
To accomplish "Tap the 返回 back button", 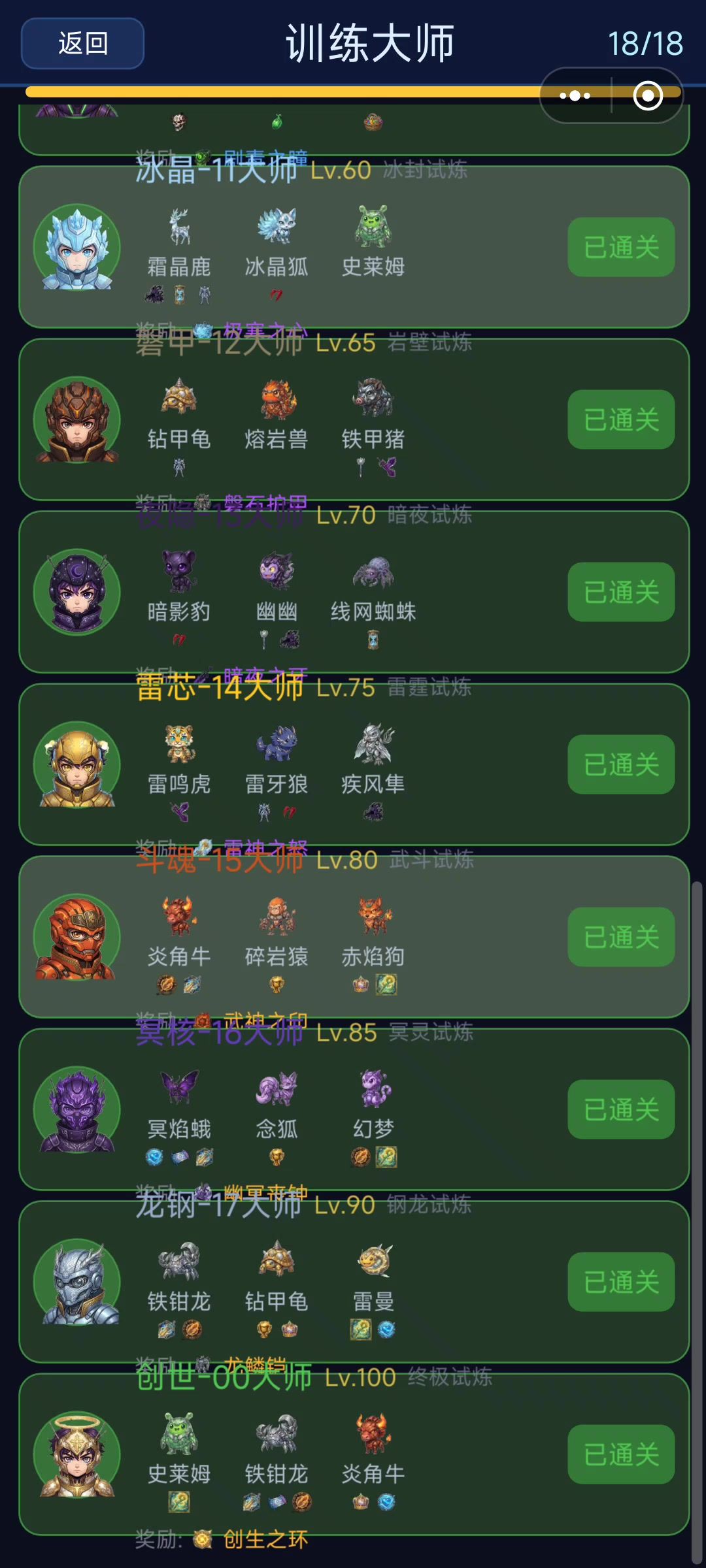I will [82, 43].
